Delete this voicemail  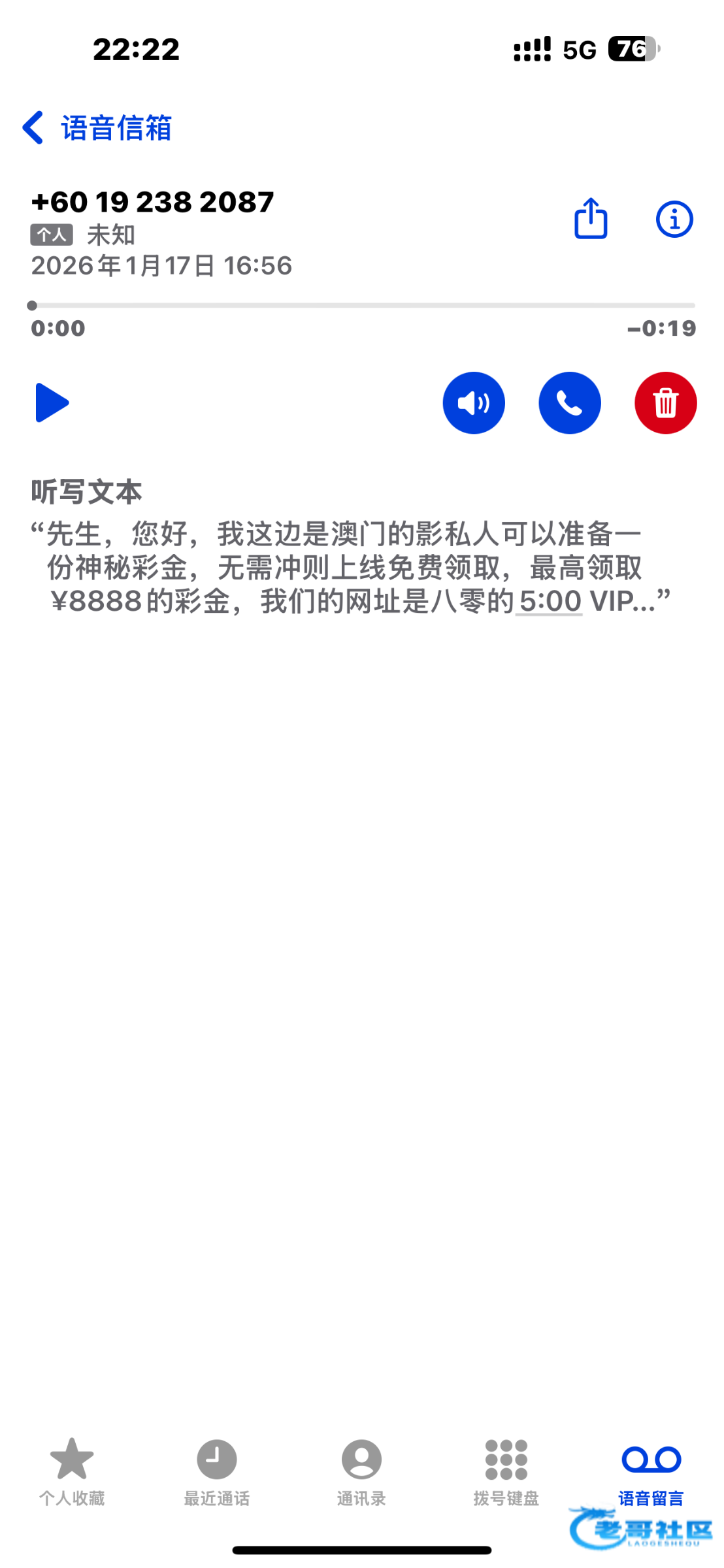[x=665, y=402]
